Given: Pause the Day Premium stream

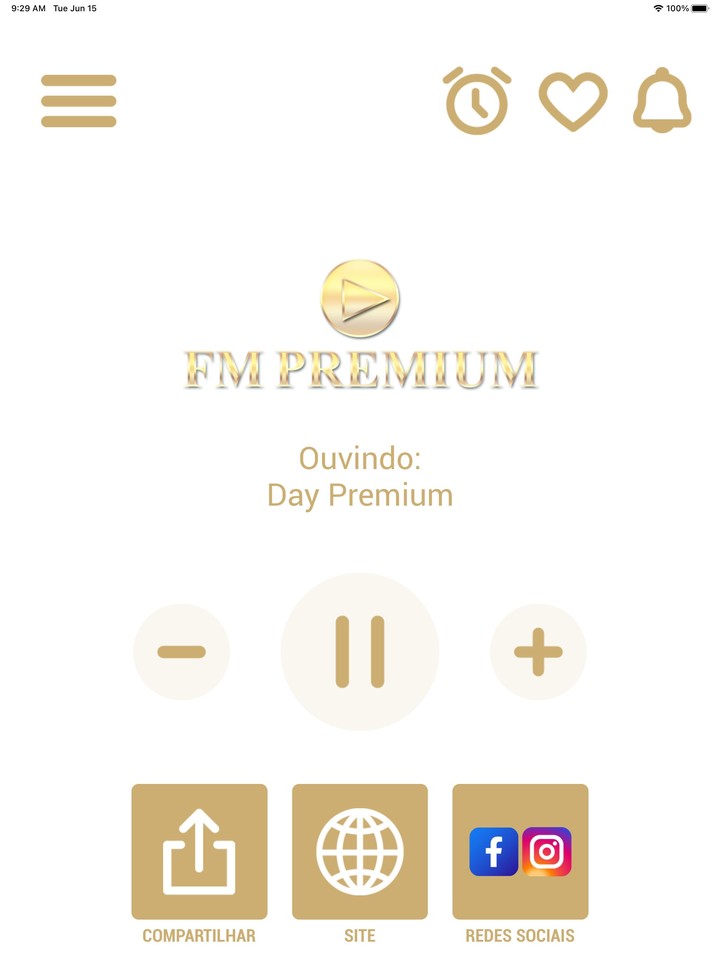Looking at the screenshot, I should click(359, 651).
